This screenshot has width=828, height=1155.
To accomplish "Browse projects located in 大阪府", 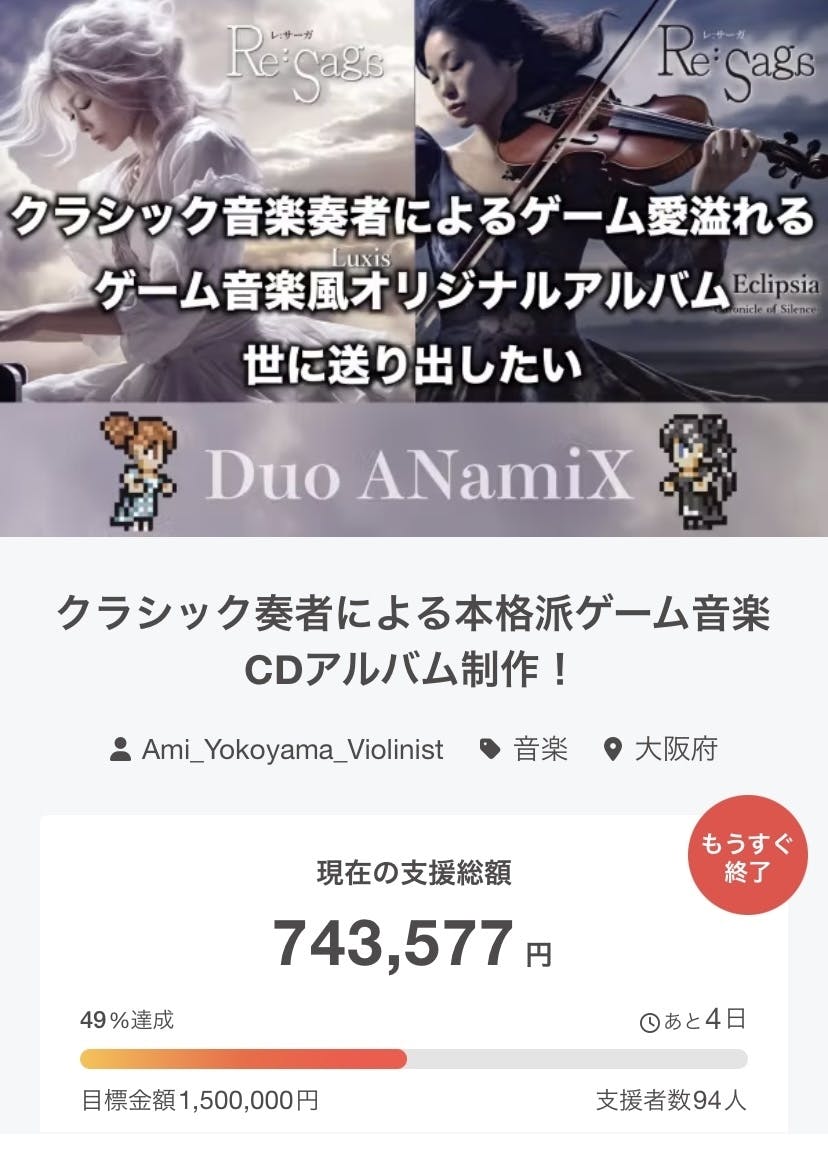I will pos(675,749).
